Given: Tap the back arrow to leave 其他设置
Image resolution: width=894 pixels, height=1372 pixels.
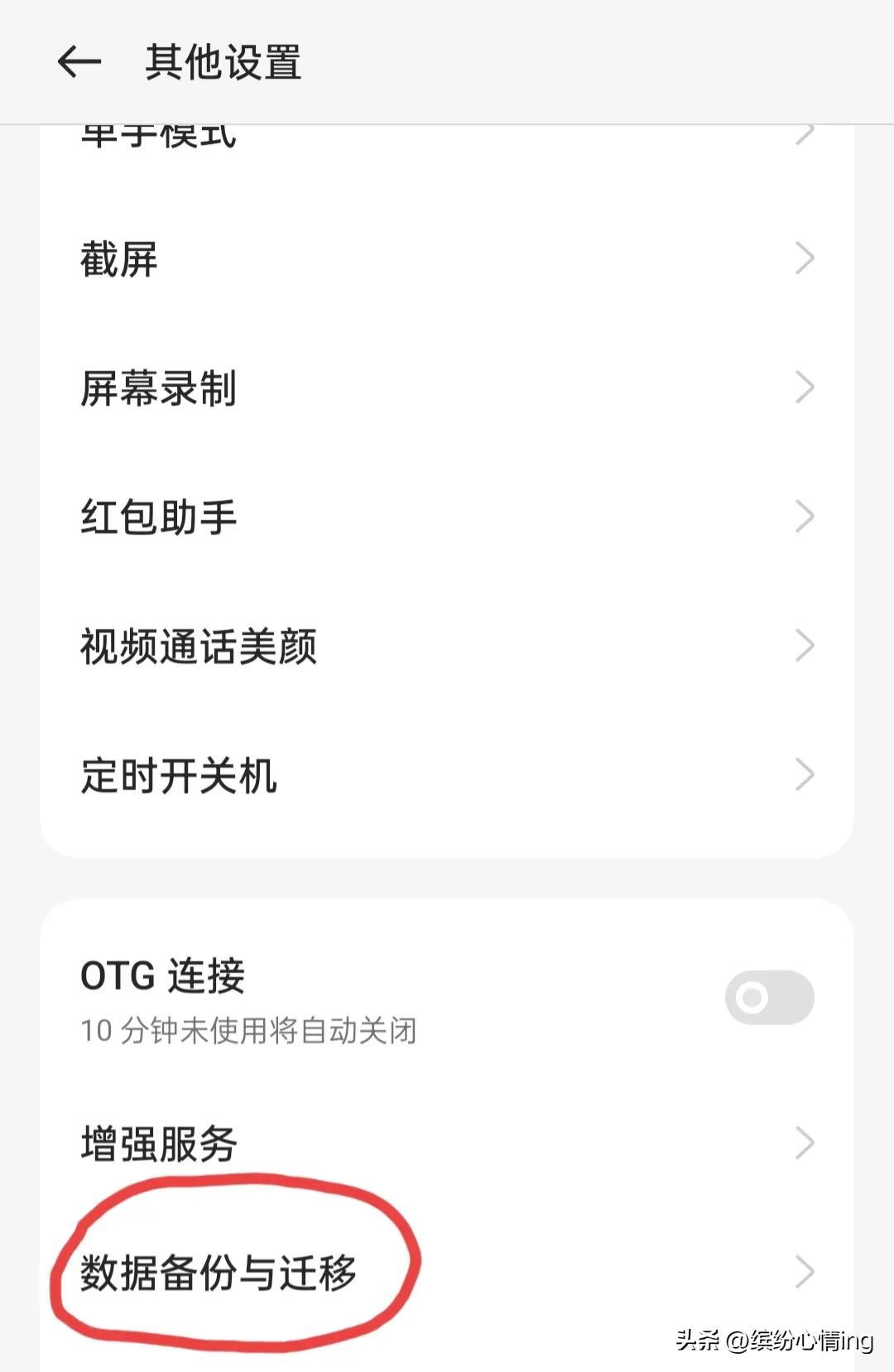Looking at the screenshot, I should click(79, 62).
